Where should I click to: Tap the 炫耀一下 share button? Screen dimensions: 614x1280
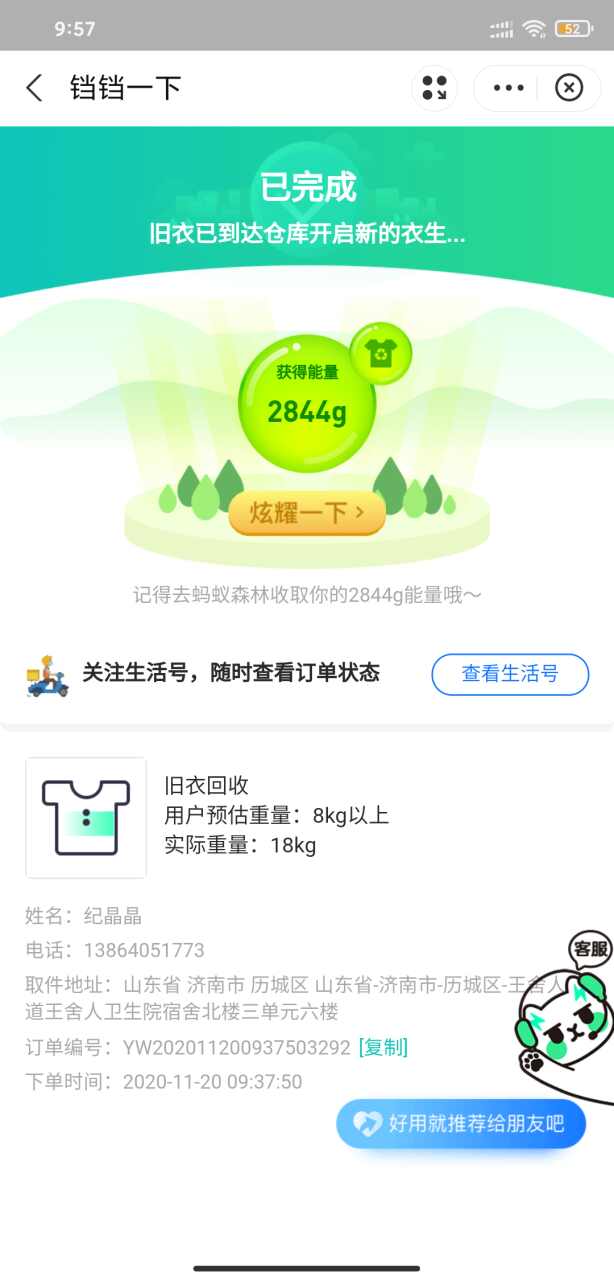(306, 514)
